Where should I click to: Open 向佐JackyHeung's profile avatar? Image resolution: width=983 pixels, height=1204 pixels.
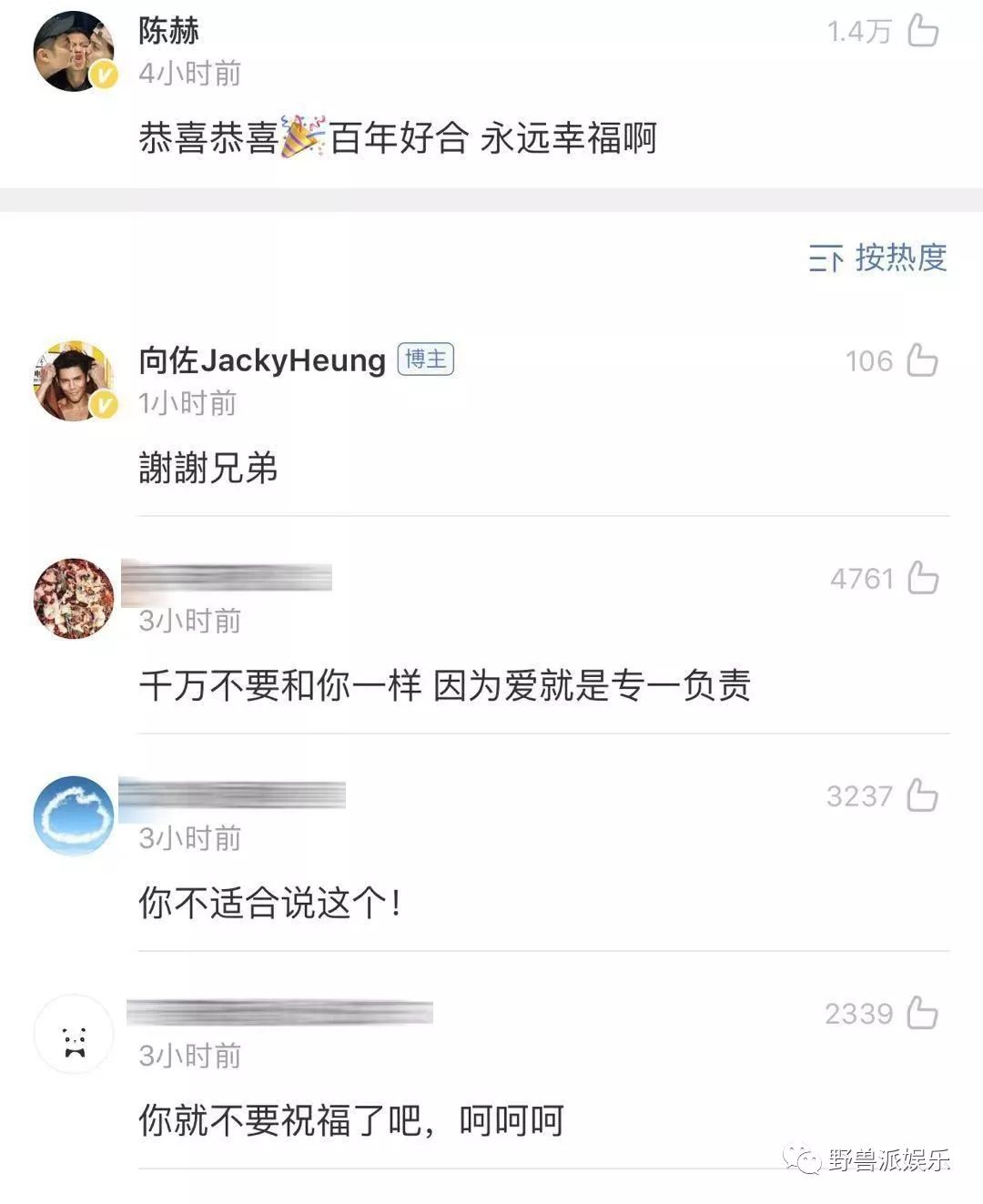73,380
